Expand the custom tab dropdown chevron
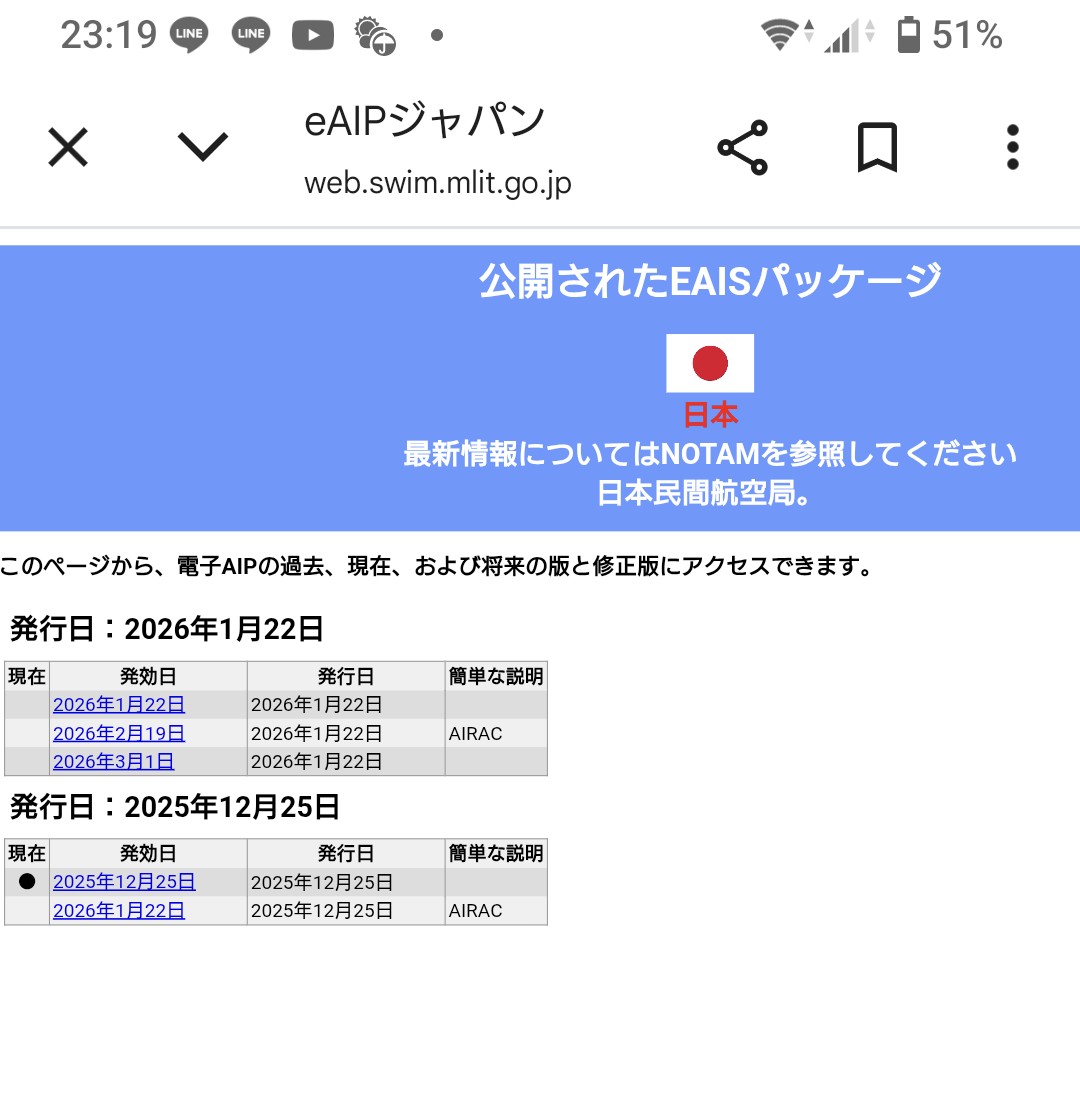 [203, 148]
